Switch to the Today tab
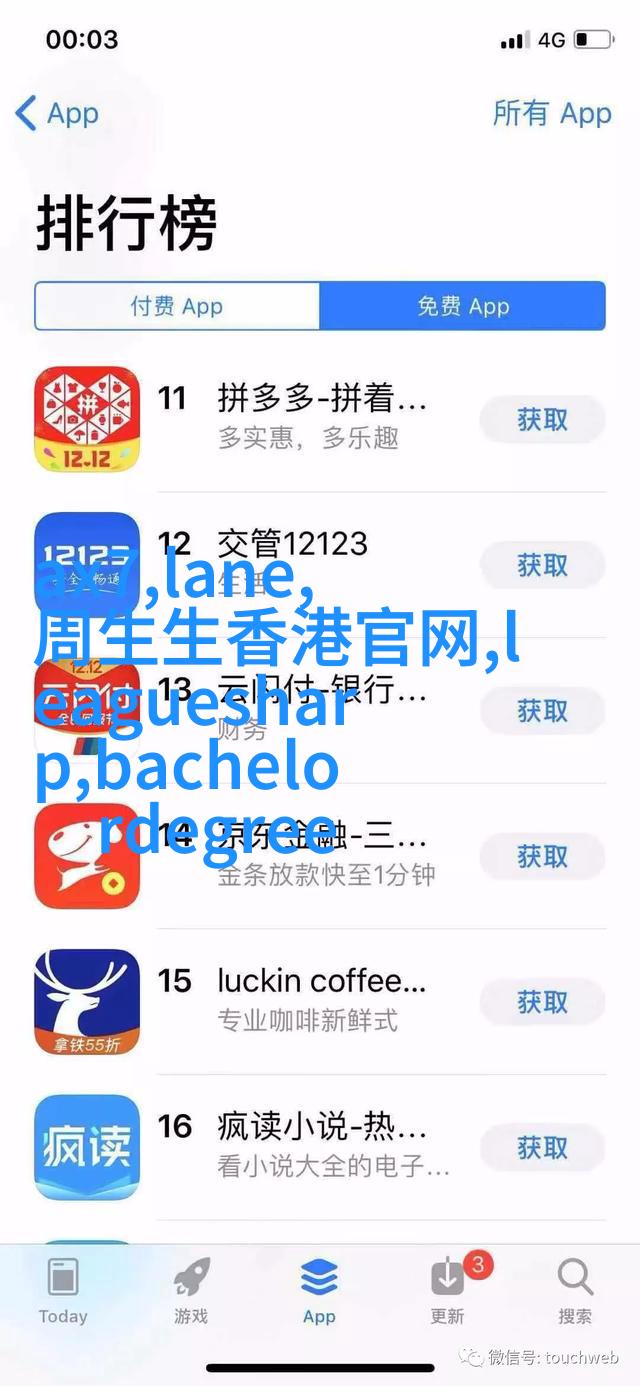This screenshot has height=1386, width=640. (x=63, y=1290)
